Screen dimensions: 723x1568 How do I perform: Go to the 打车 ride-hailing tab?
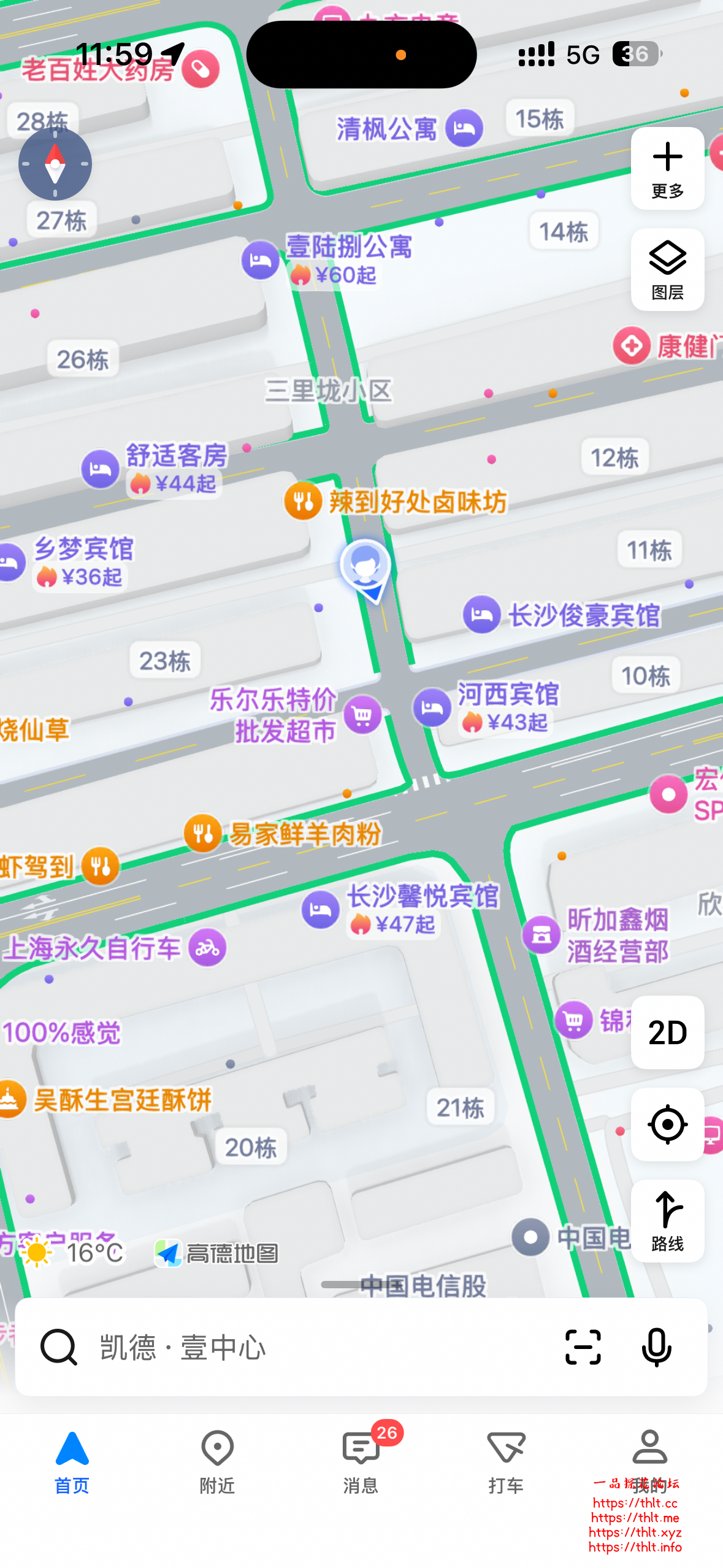(x=506, y=1462)
